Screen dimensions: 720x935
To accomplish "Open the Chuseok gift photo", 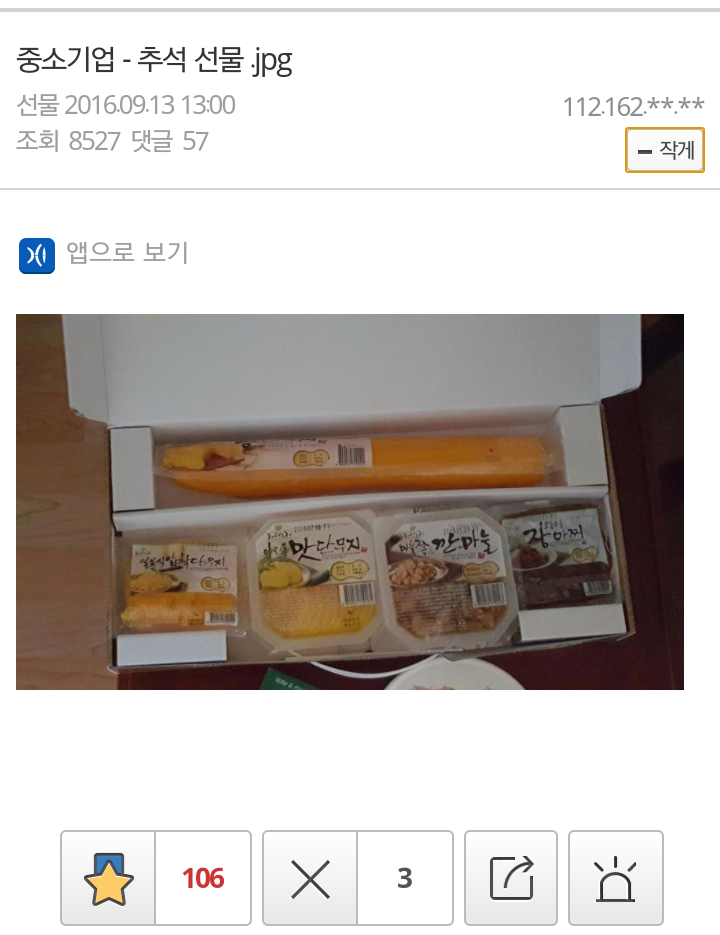I will [350, 501].
